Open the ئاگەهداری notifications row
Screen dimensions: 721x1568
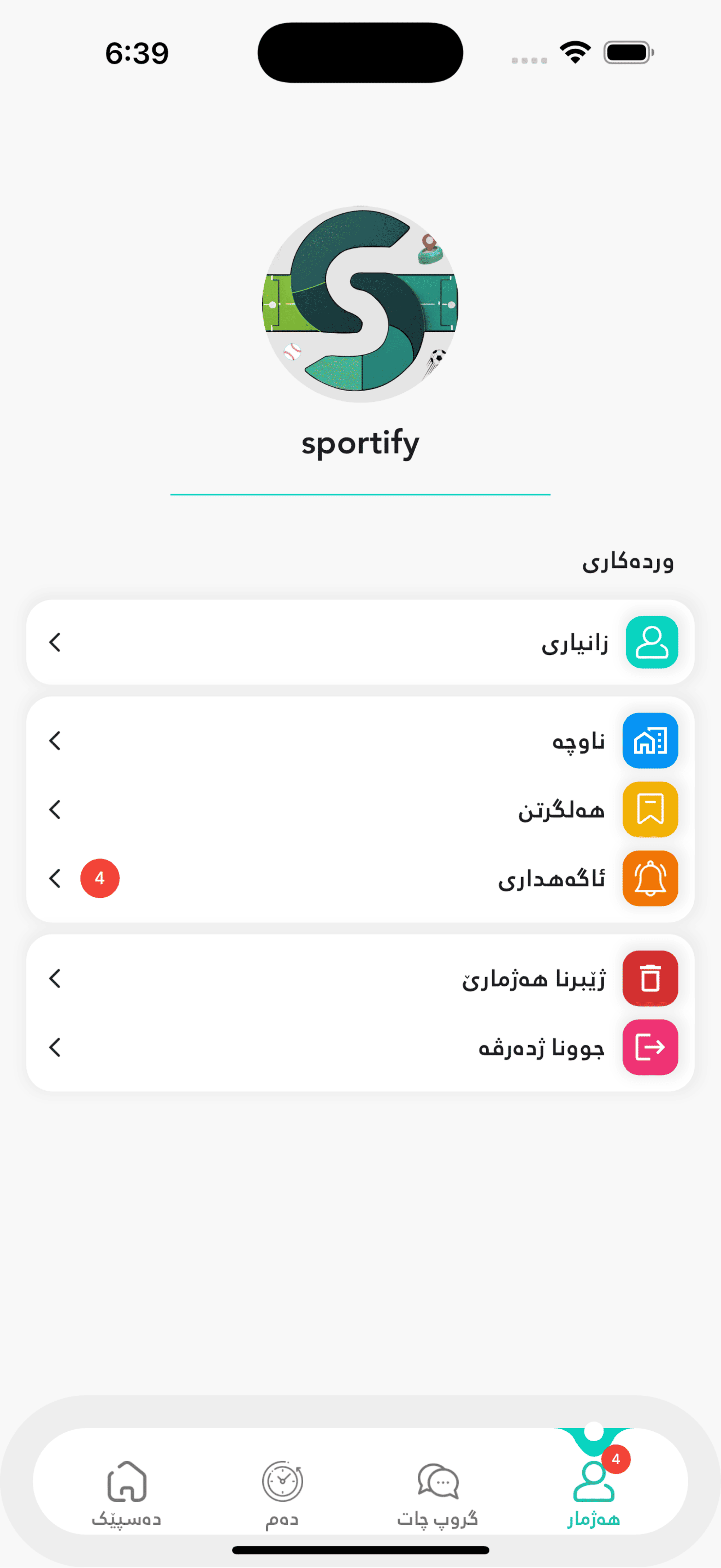tap(360, 878)
